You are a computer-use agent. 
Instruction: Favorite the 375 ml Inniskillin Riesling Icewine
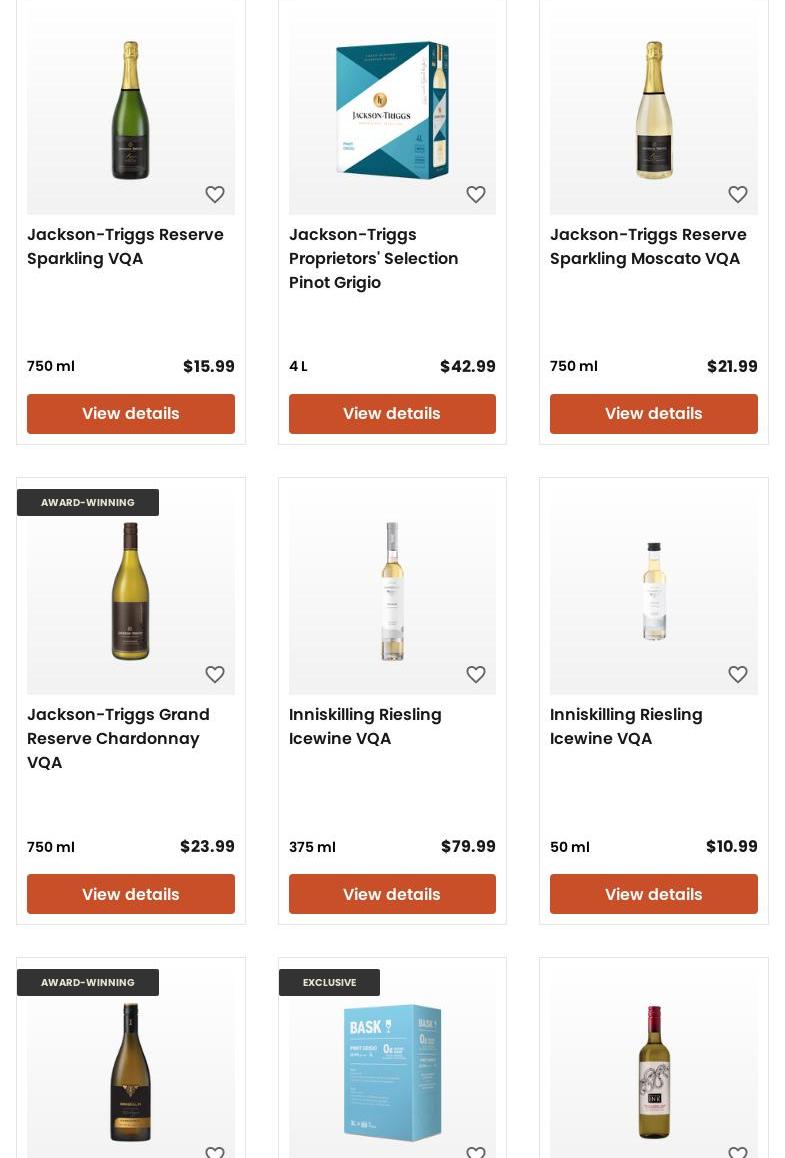tap(476, 675)
